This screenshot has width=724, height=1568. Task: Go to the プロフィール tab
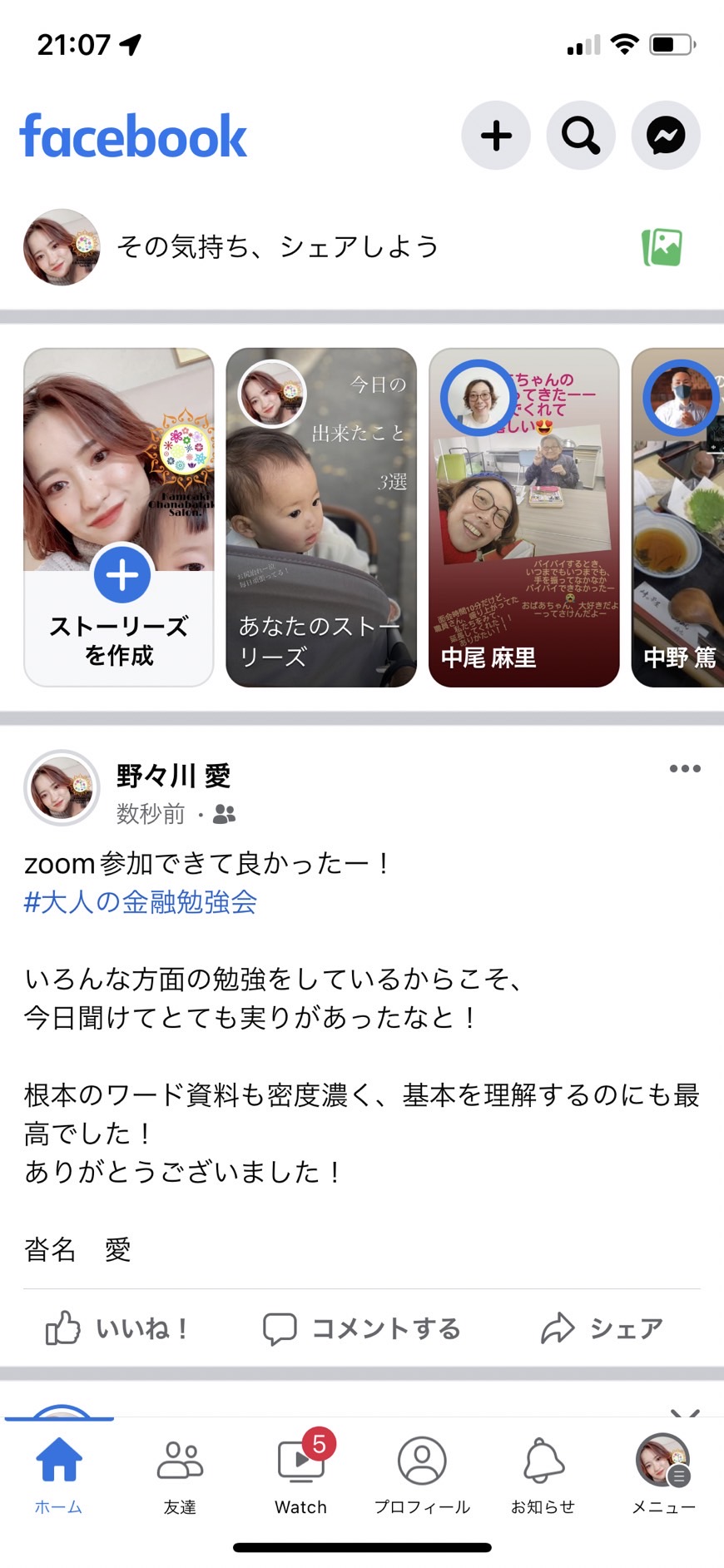422,1476
